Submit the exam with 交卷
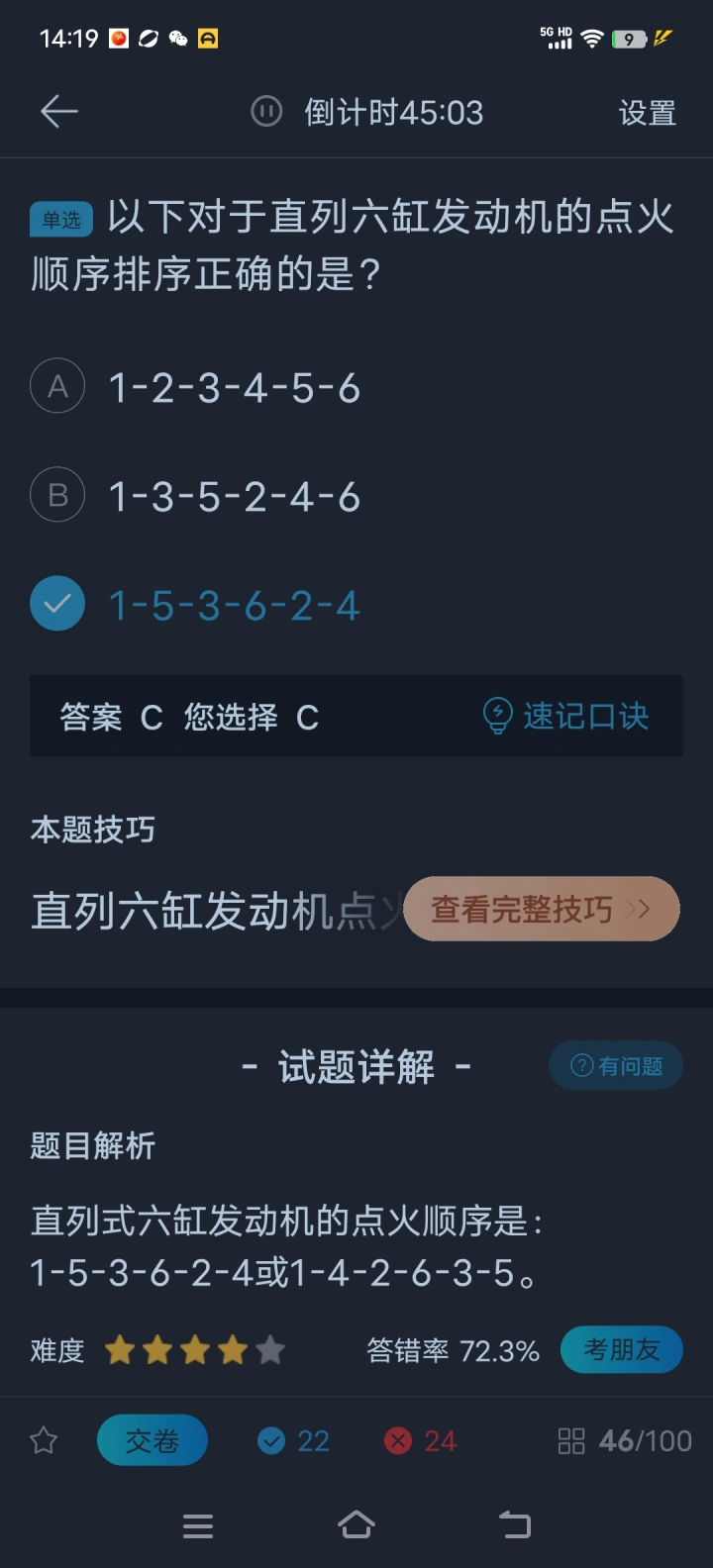 pyautogui.click(x=153, y=1440)
